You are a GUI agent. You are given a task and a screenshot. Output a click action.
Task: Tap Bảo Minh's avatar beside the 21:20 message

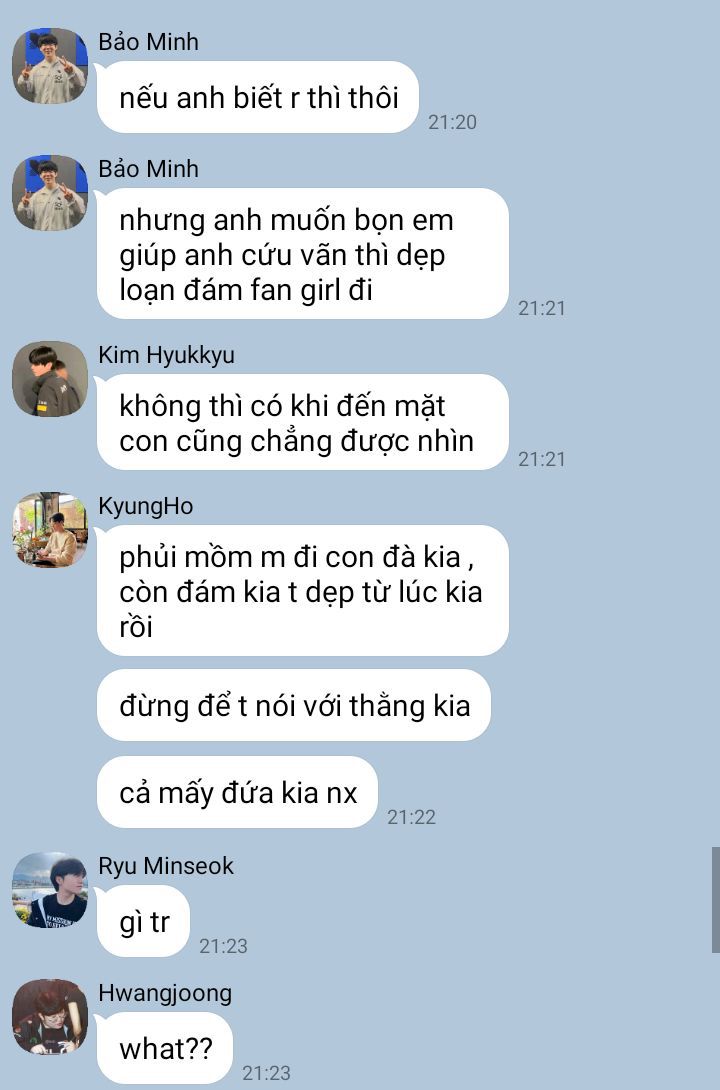(x=50, y=66)
